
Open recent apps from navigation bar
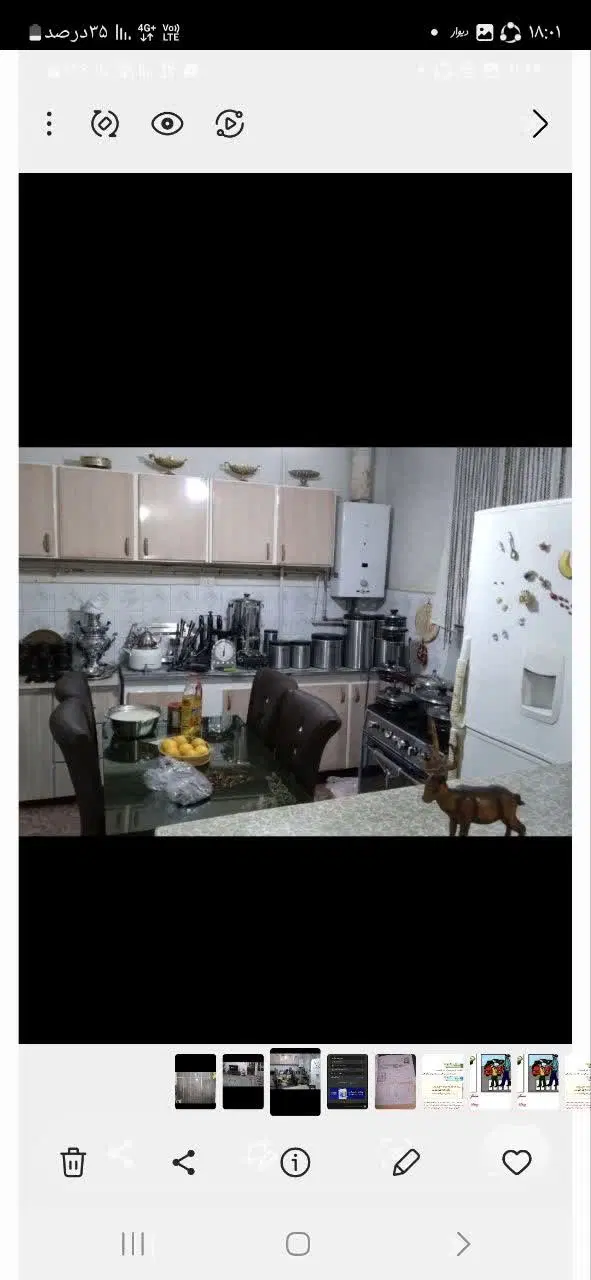tap(133, 1243)
